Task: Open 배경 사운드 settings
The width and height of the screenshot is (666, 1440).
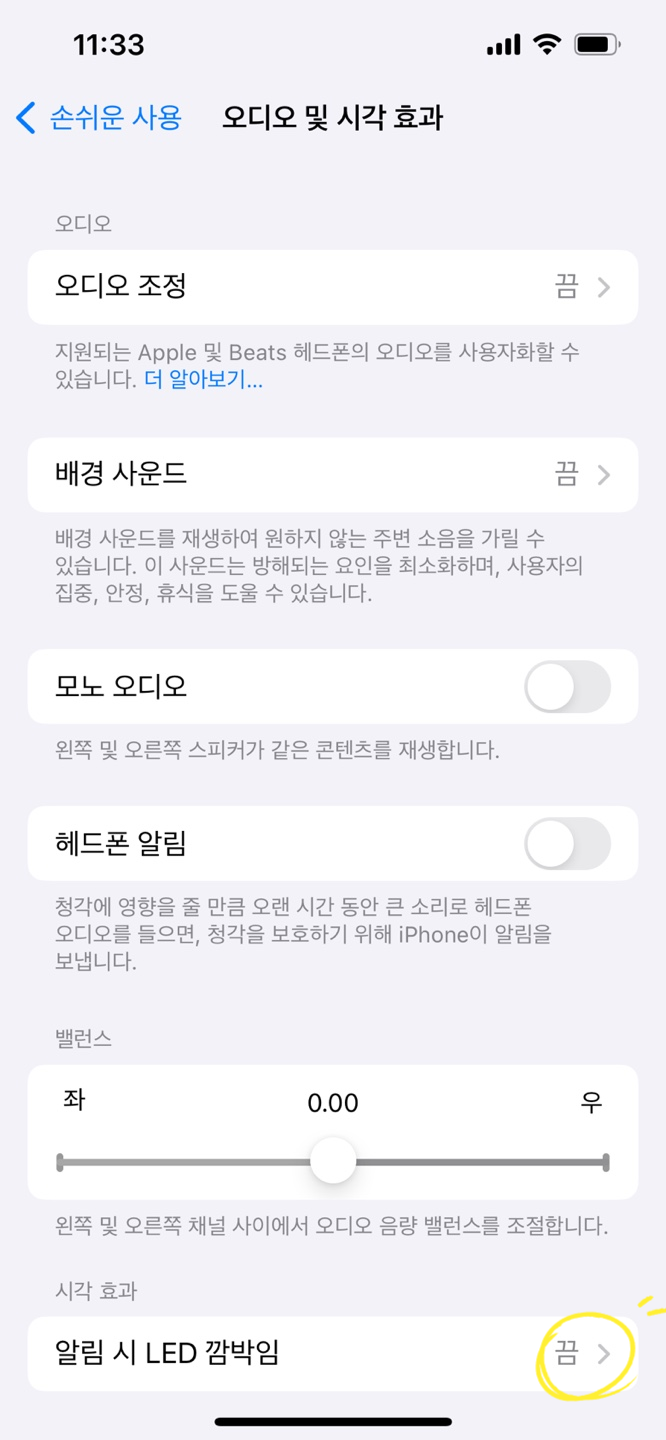Action: tap(332, 474)
